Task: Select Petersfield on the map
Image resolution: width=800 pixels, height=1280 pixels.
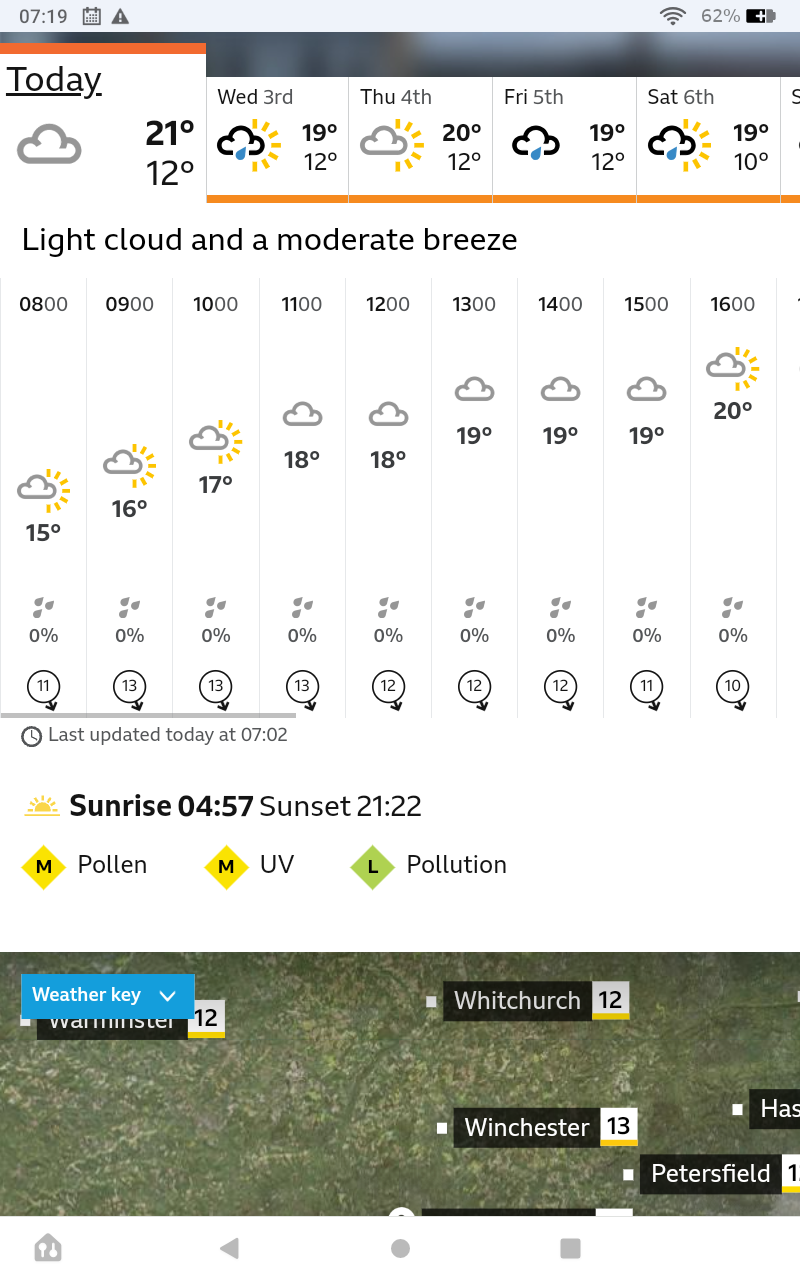Action: click(x=710, y=1174)
